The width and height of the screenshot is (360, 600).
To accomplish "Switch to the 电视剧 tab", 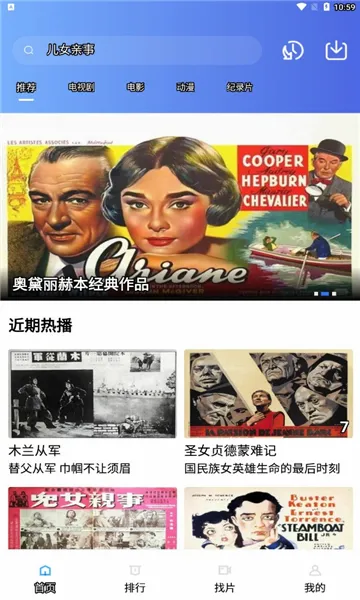I will coord(81,87).
